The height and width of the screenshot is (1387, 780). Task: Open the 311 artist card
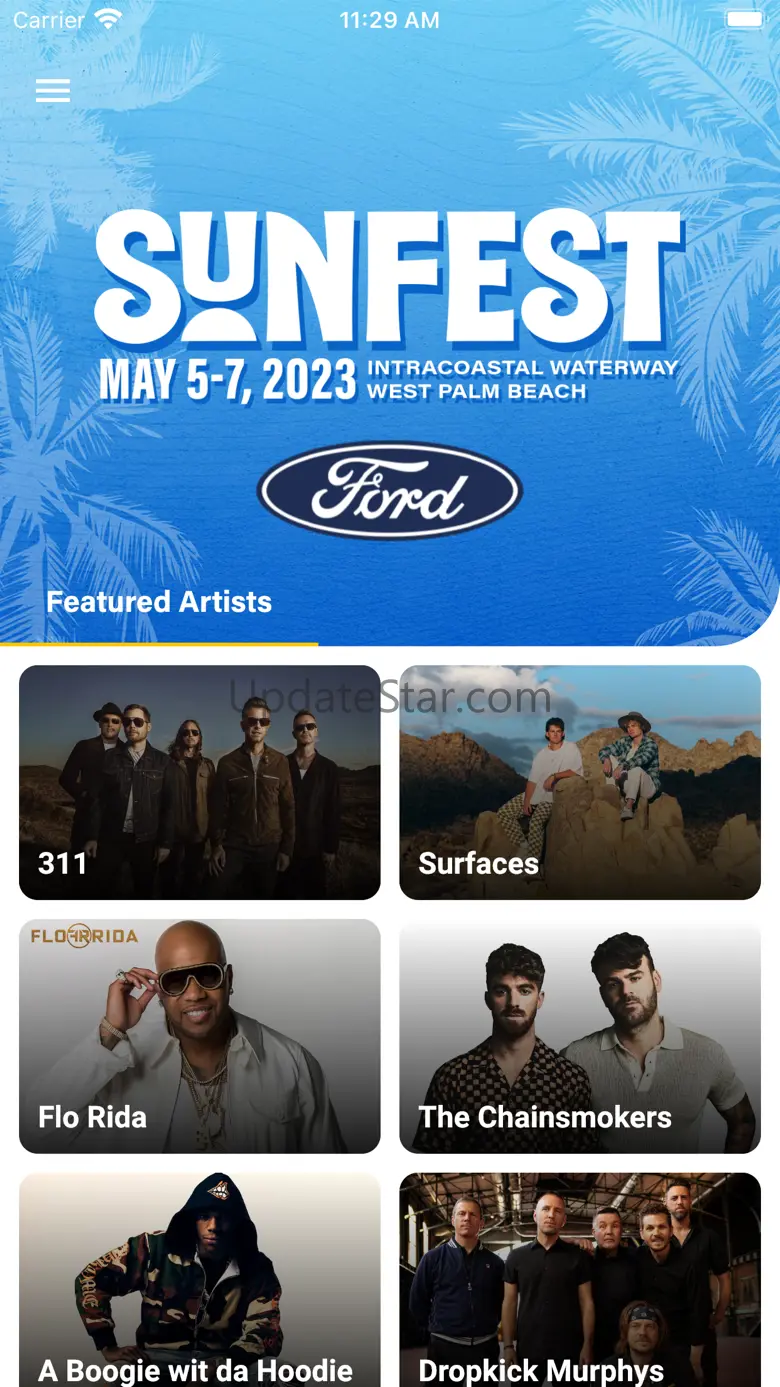click(x=200, y=782)
